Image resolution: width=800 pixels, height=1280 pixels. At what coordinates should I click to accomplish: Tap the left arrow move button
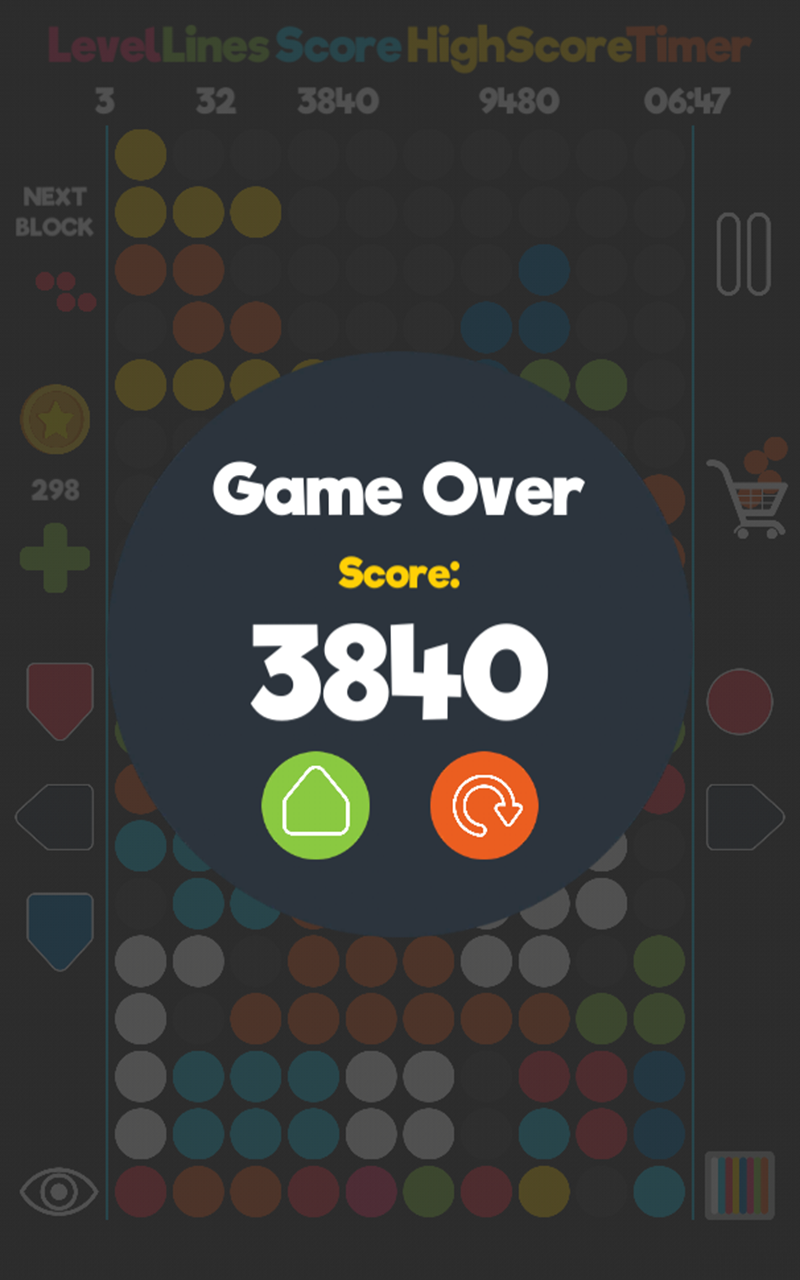[x=55, y=817]
